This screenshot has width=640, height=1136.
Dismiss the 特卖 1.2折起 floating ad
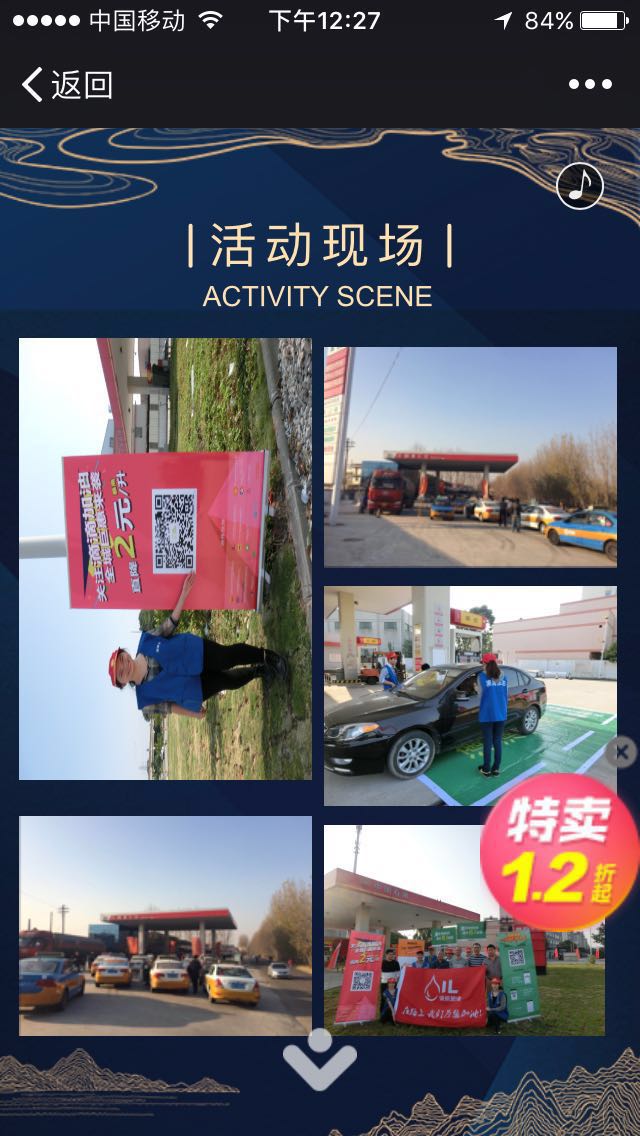pos(621,753)
